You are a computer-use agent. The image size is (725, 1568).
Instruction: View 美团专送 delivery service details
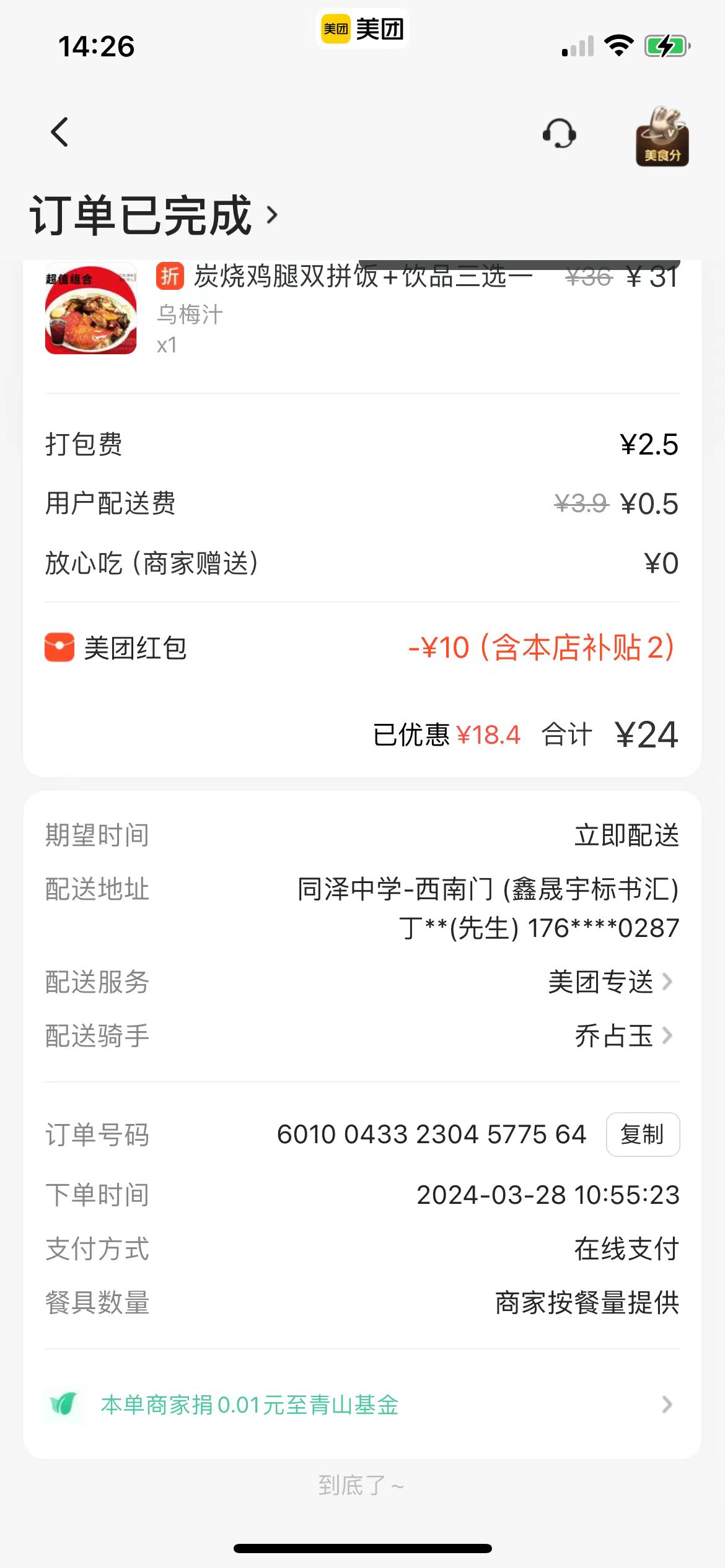point(610,982)
